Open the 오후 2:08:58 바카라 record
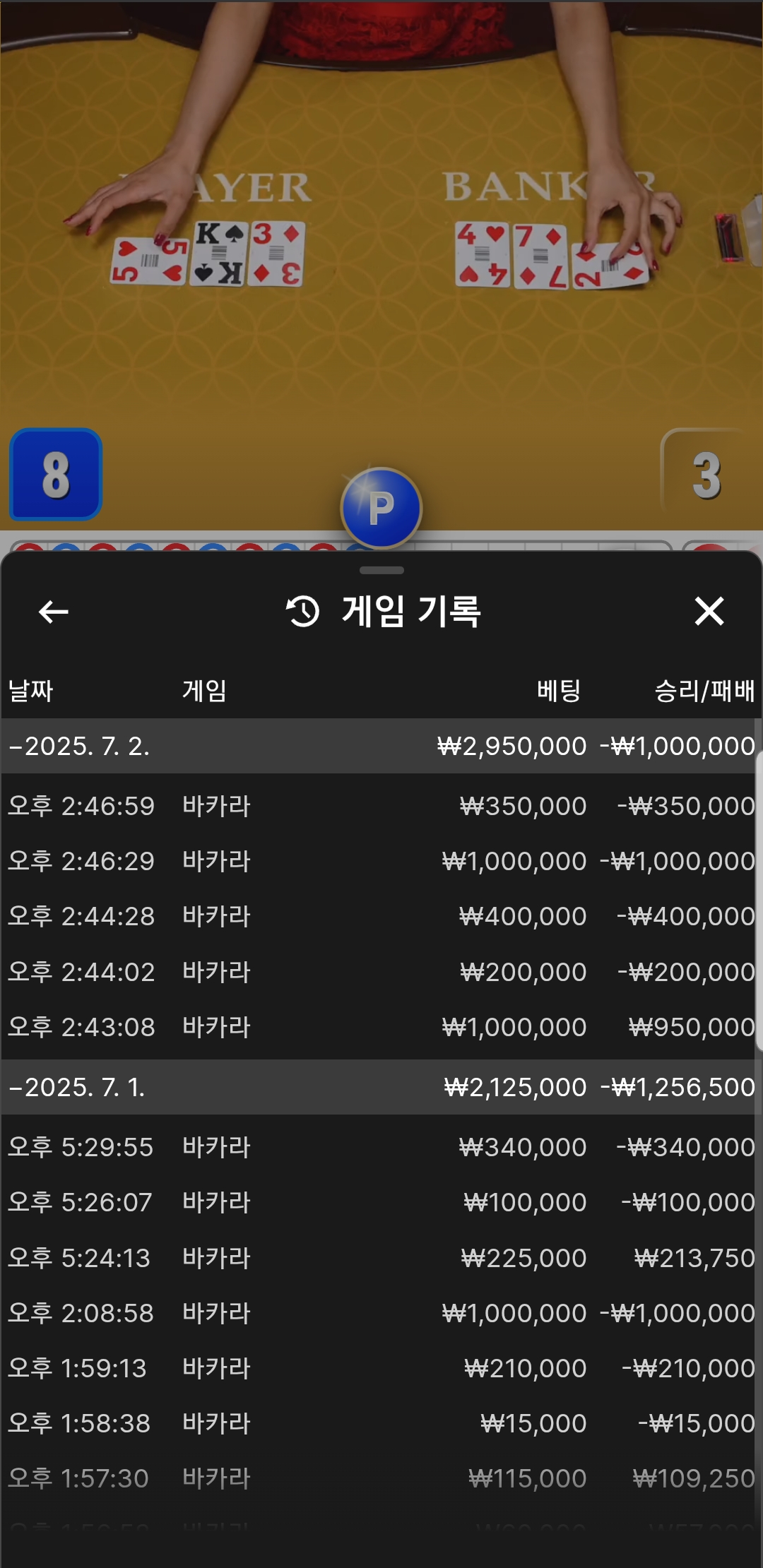763x1568 pixels. click(x=381, y=1313)
